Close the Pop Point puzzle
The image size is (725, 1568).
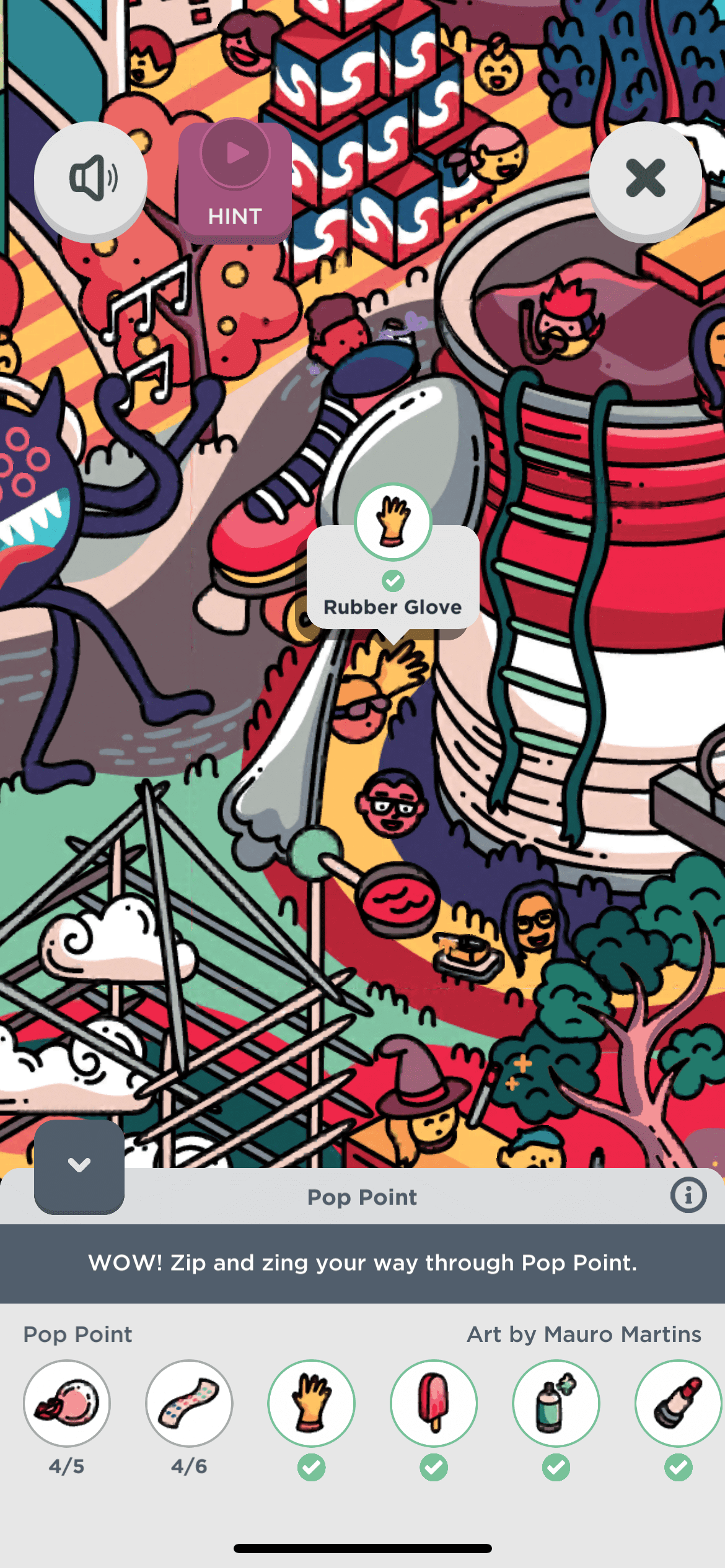645,178
